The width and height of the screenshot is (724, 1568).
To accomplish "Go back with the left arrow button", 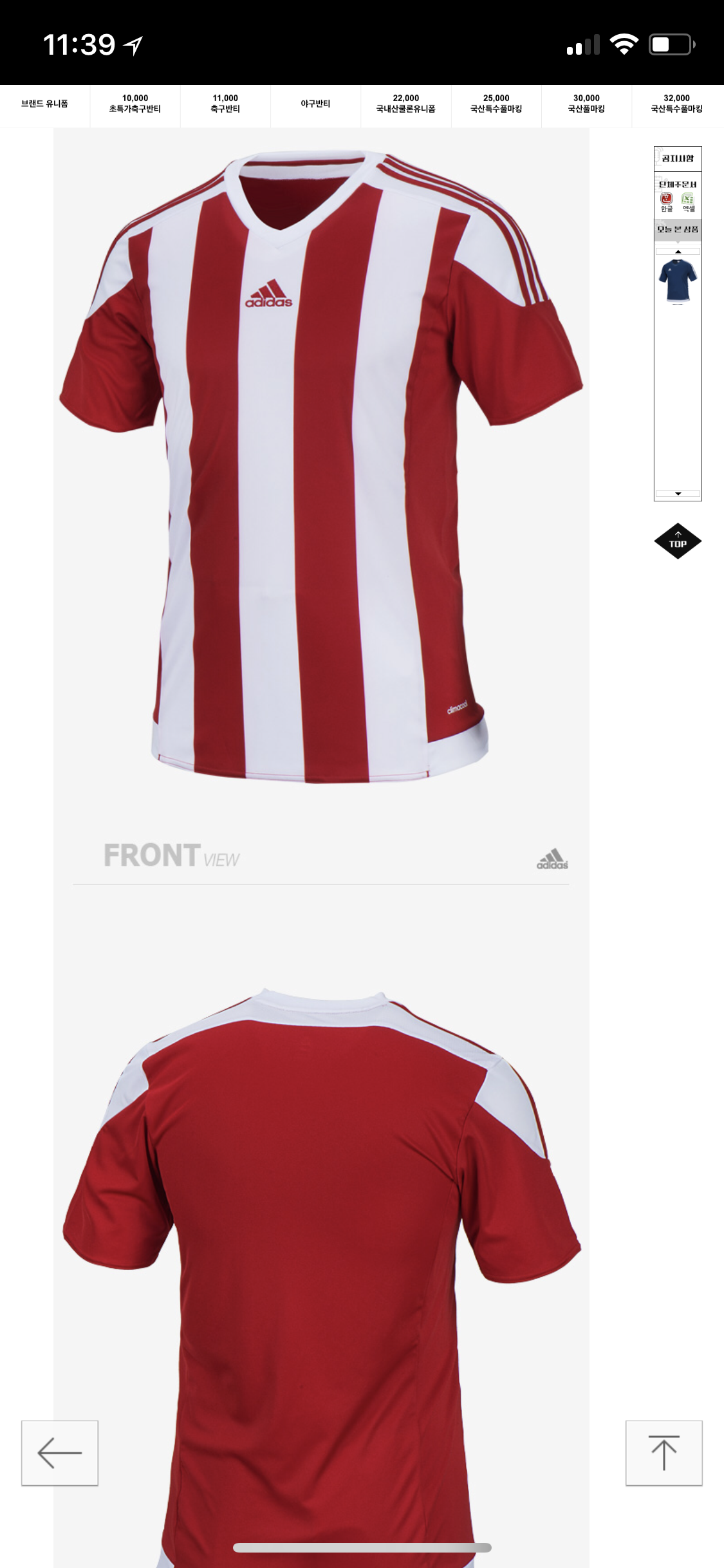I will (60, 1453).
